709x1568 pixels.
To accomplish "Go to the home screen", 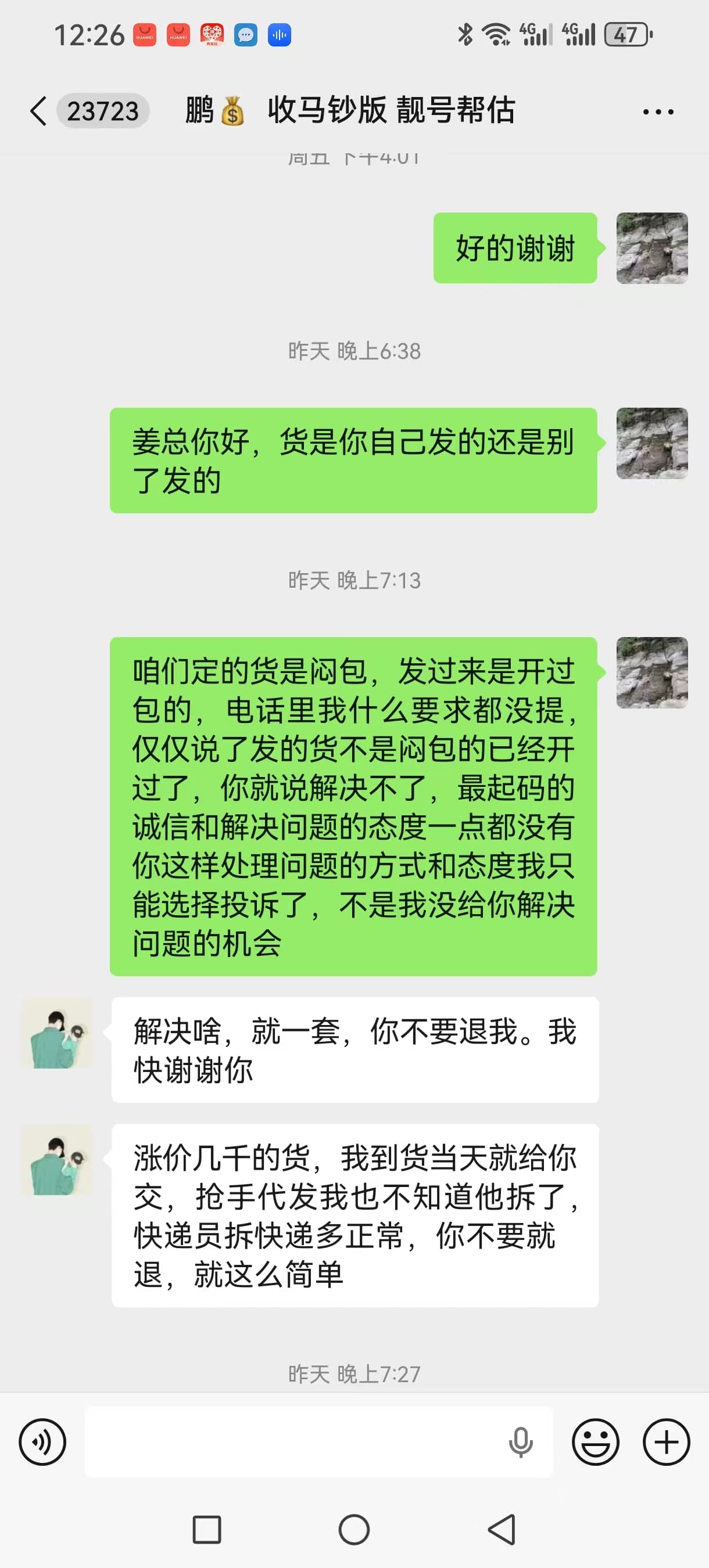I will (x=354, y=1529).
